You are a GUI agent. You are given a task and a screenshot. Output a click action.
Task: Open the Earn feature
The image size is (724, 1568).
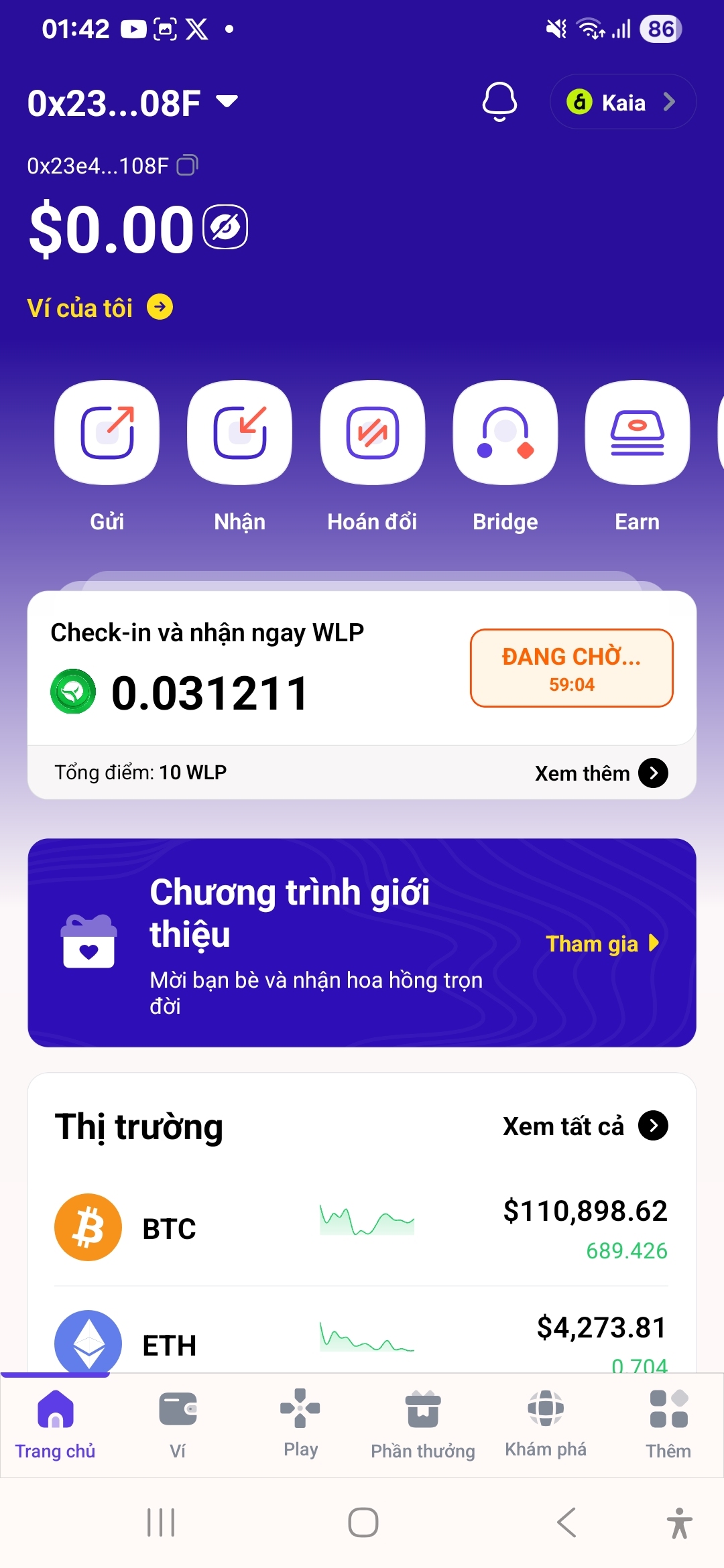pos(637,433)
